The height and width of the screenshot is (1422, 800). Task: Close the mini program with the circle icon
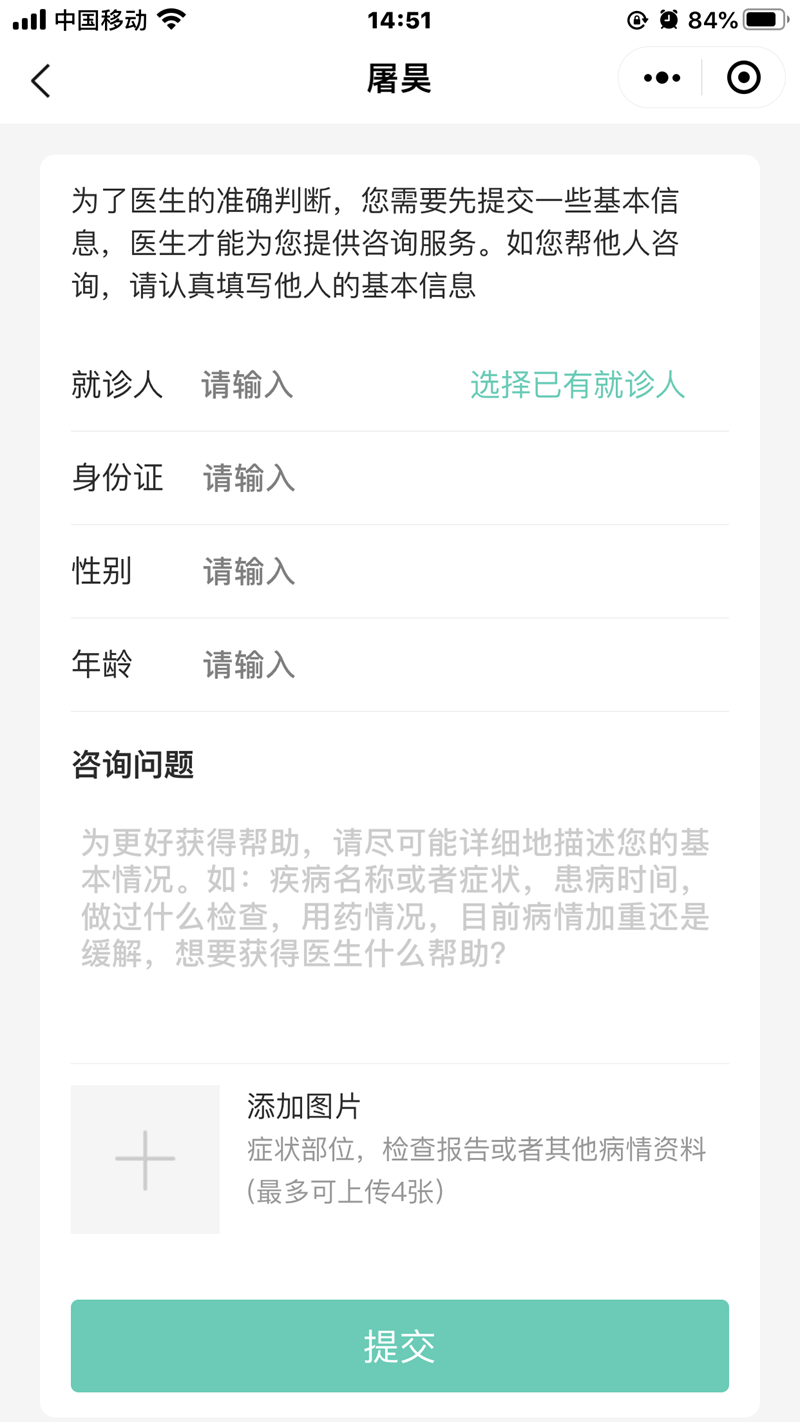point(744,78)
